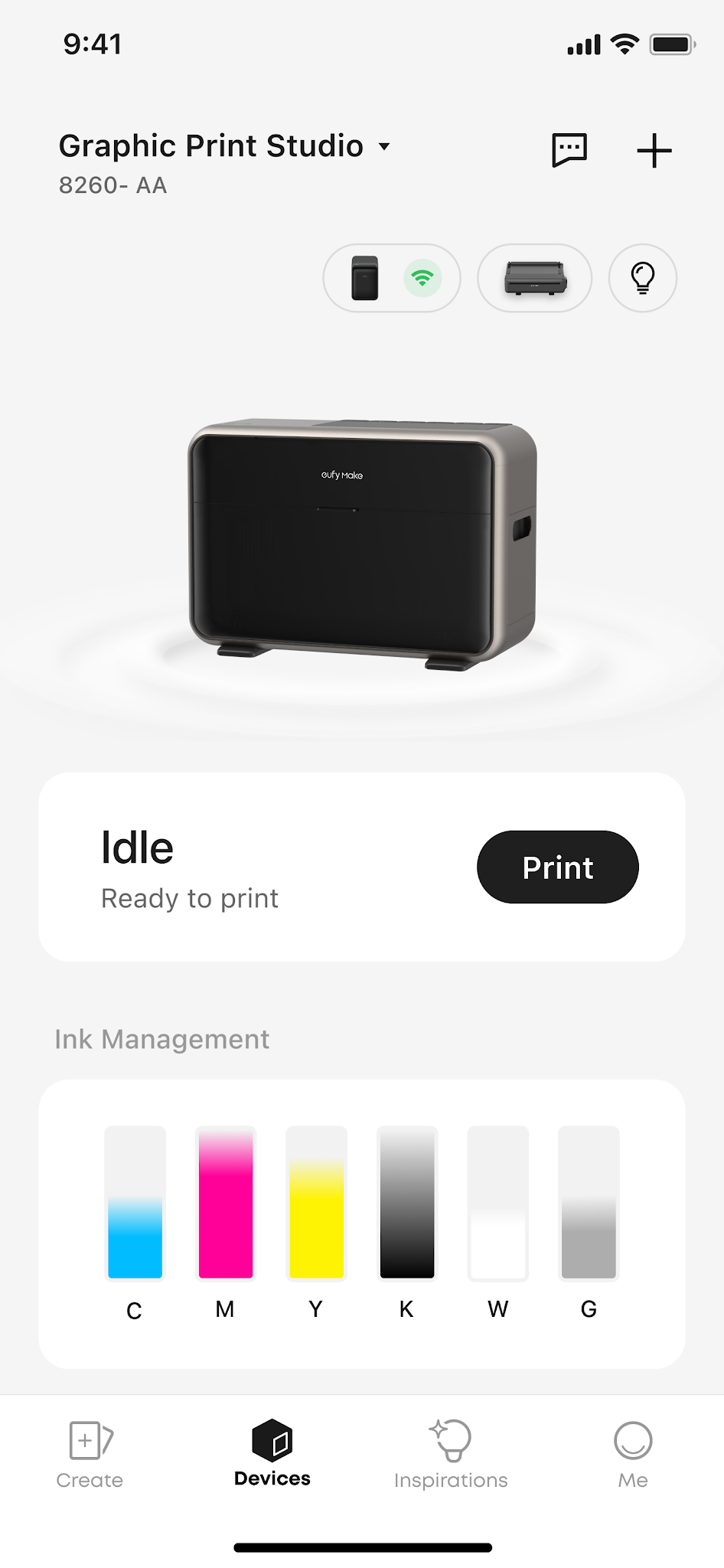Open the lightbulb tips button
The width and height of the screenshot is (724, 1568).
point(643,278)
